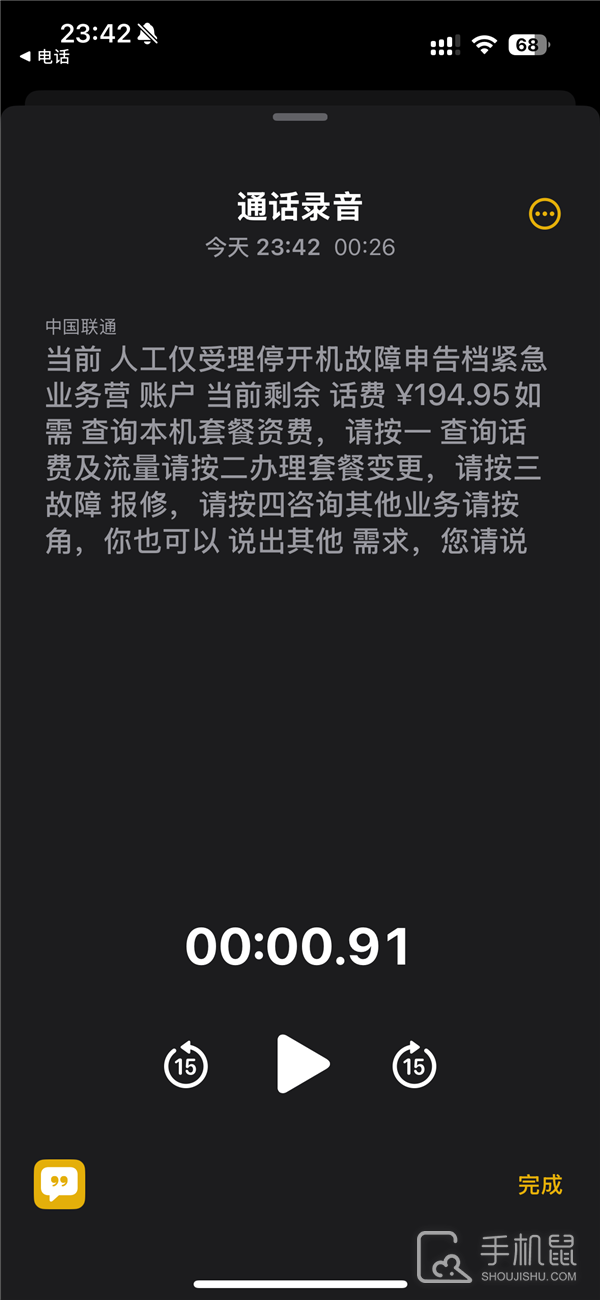Rewind the recording 15 seconds
600x1300 pixels.
[186, 1064]
